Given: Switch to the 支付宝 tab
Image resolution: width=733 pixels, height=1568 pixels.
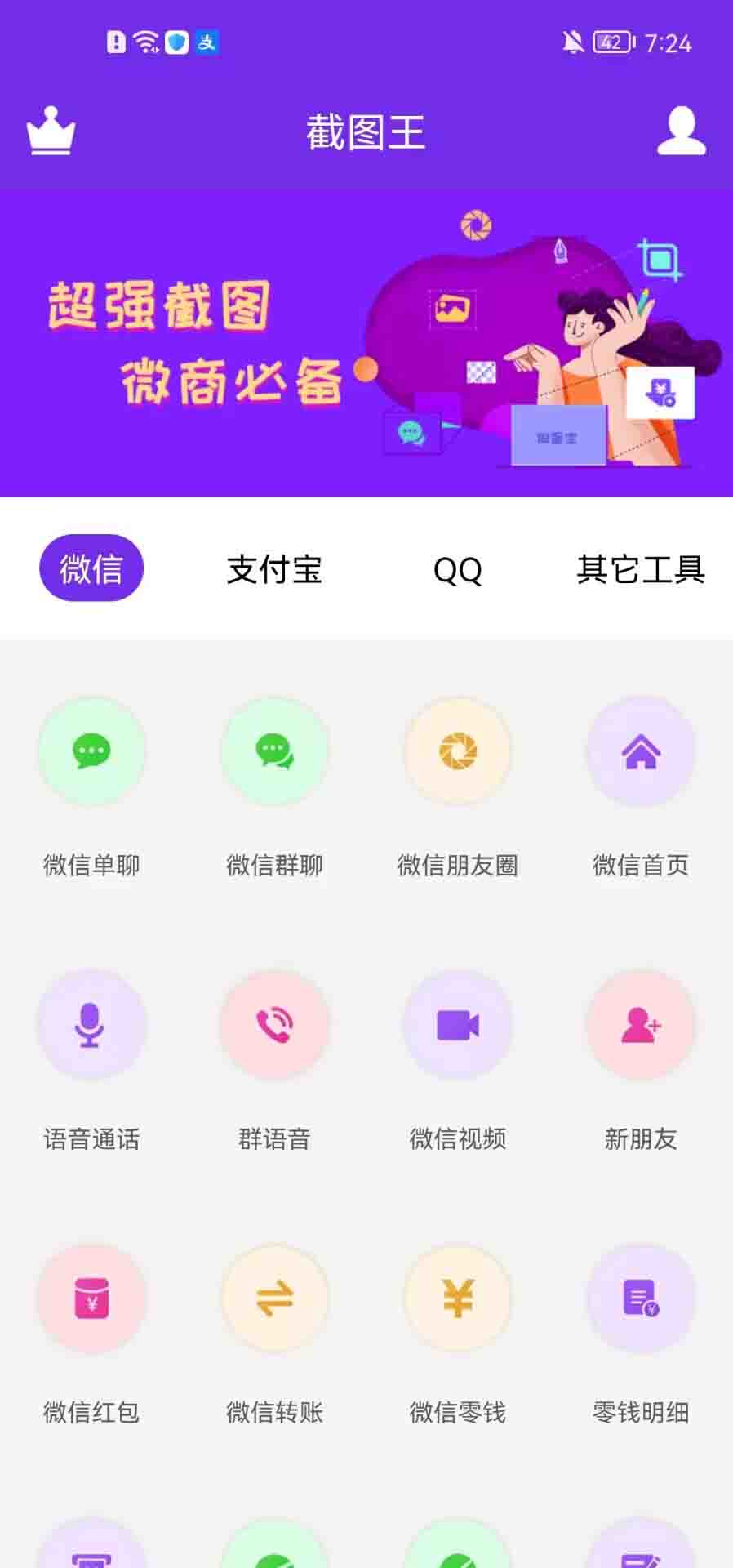Looking at the screenshot, I should click(274, 569).
